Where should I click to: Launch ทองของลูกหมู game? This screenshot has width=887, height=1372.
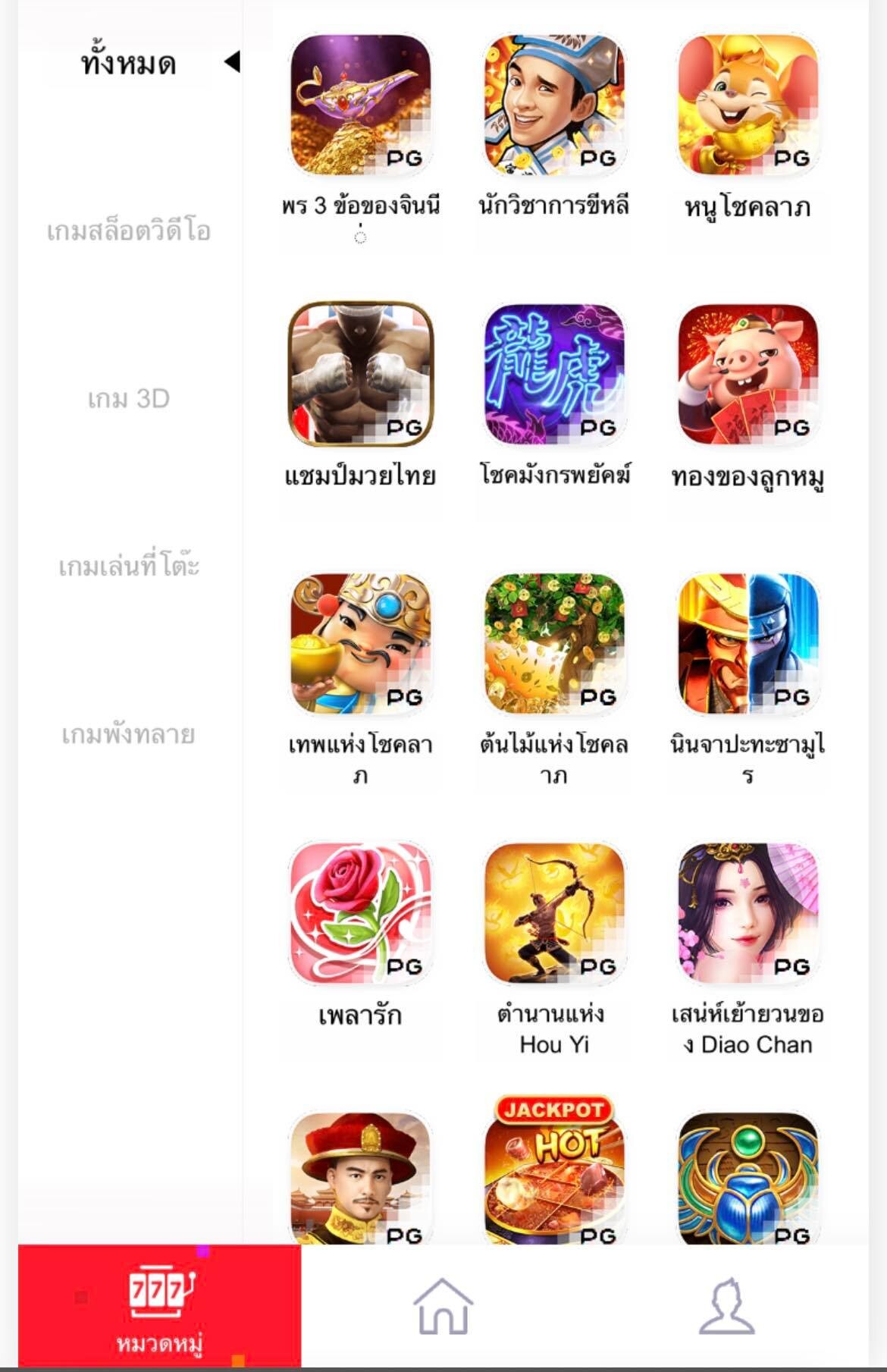(x=748, y=375)
